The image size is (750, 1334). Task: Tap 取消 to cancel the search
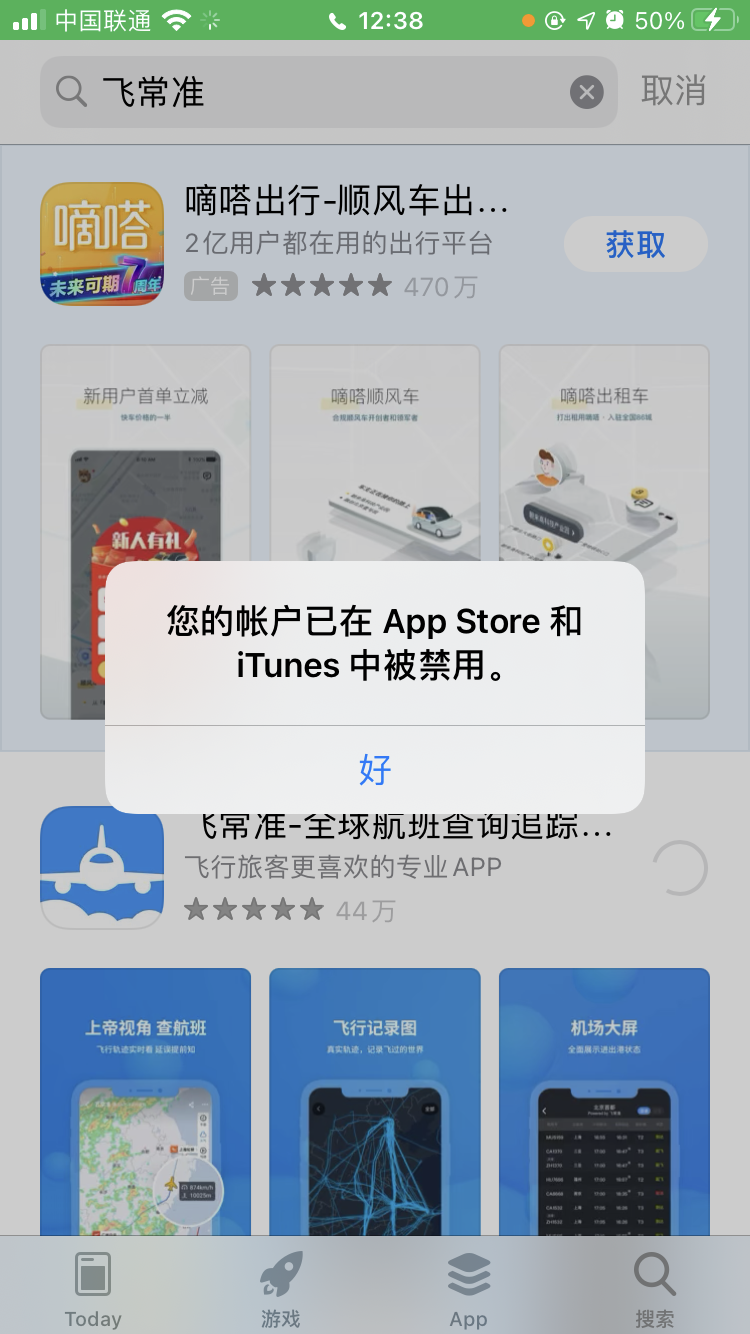(x=673, y=91)
